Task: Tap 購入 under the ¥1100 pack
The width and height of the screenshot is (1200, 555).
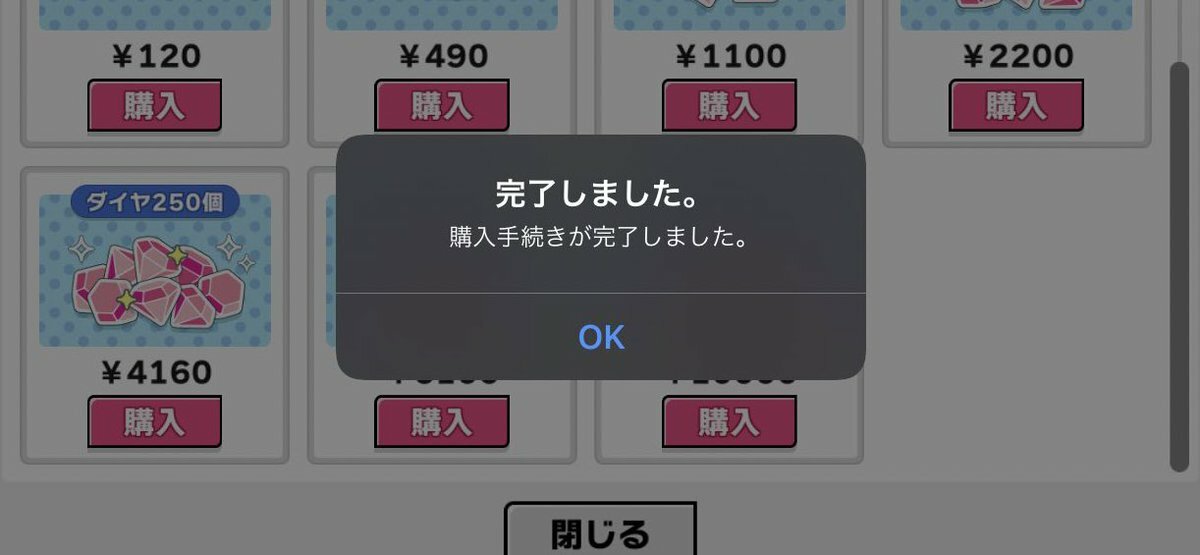Action: tap(729, 105)
